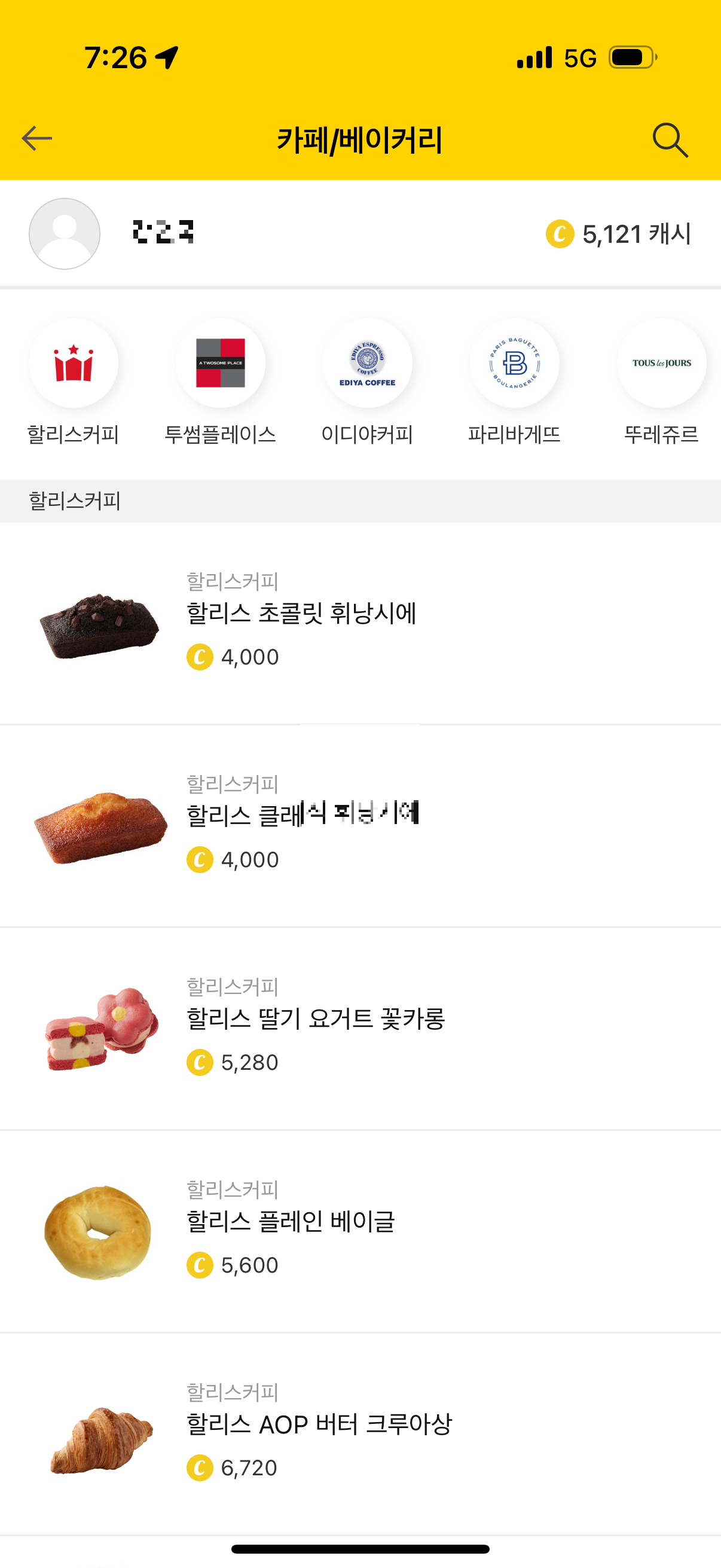Go back using the arrow icon
Screen dimensions: 721x1568
[x=36, y=139]
